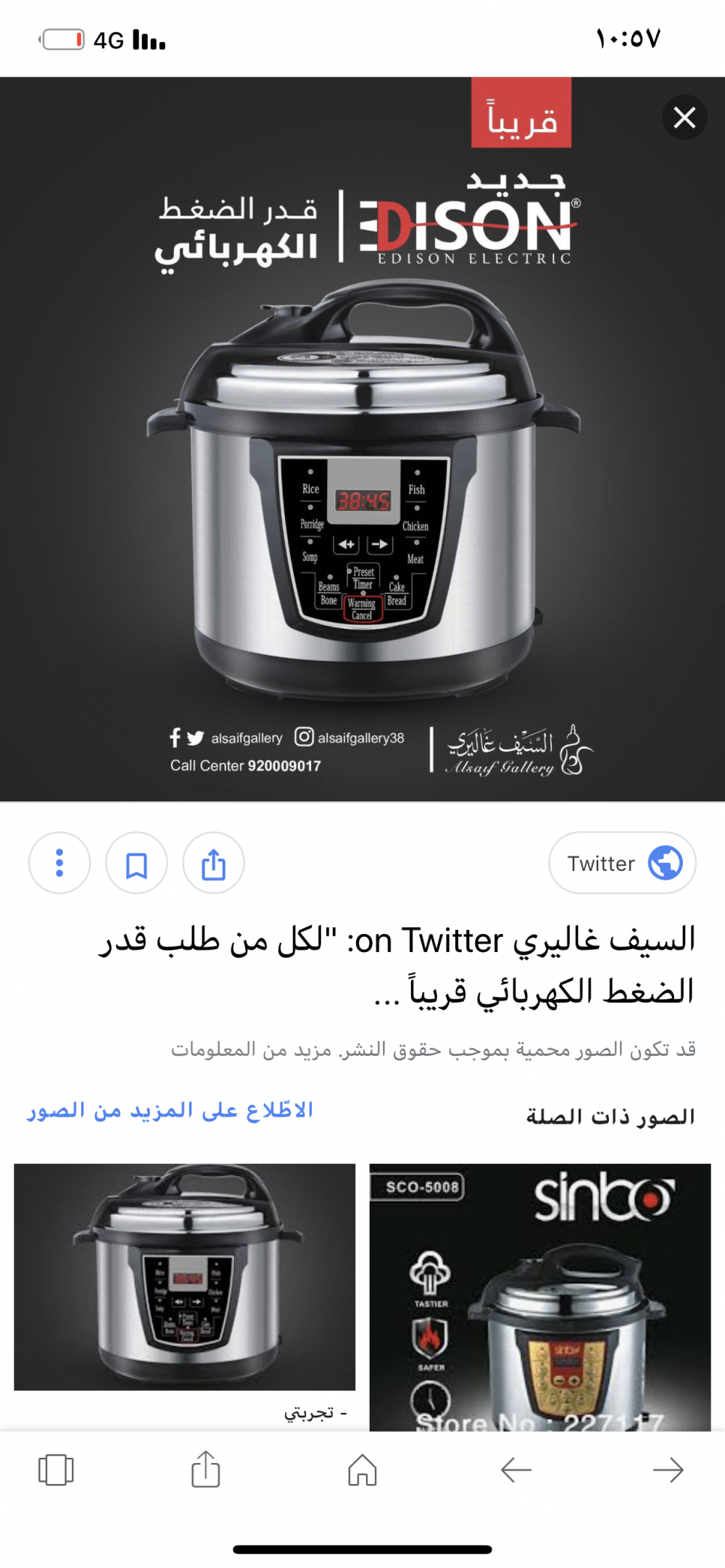Save the image with the bookmark icon
This screenshot has height=1568, width=725.
[x=136, y=863]
